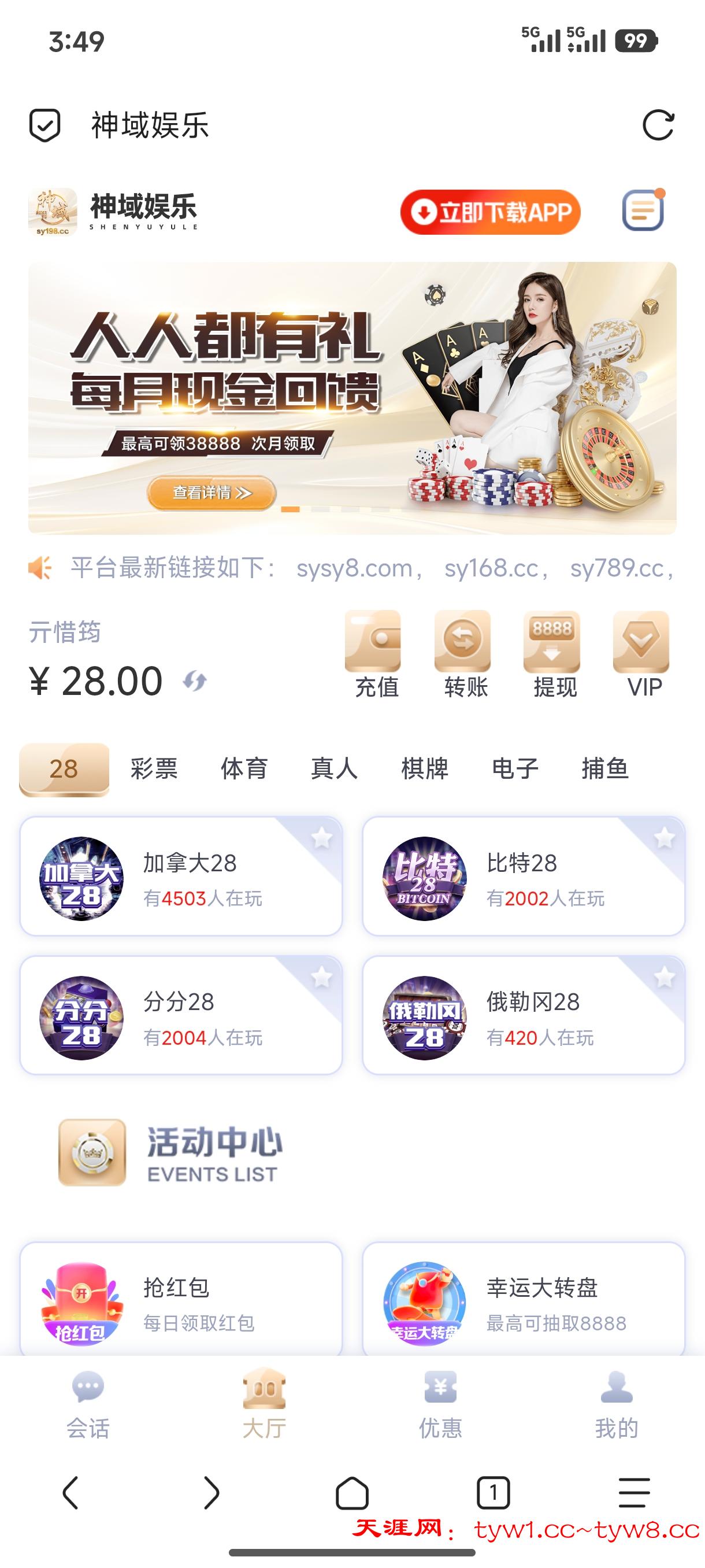705x1568 pixels.
Task: Tap the 立即下载APP download button
Action: [x=490, y=212]
